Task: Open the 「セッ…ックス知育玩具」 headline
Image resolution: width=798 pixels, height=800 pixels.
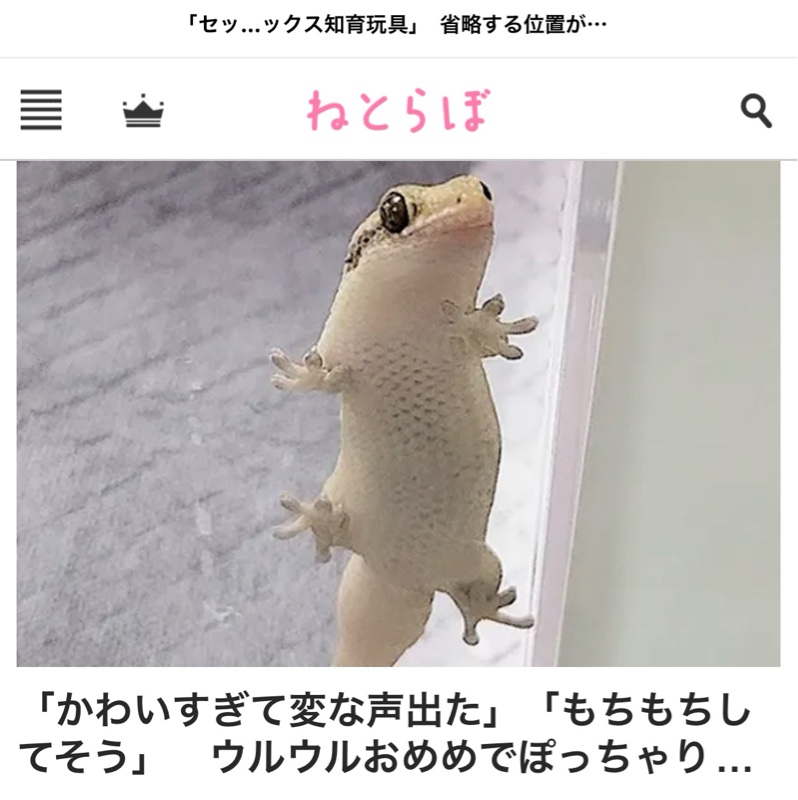Action: coord(398,24)
